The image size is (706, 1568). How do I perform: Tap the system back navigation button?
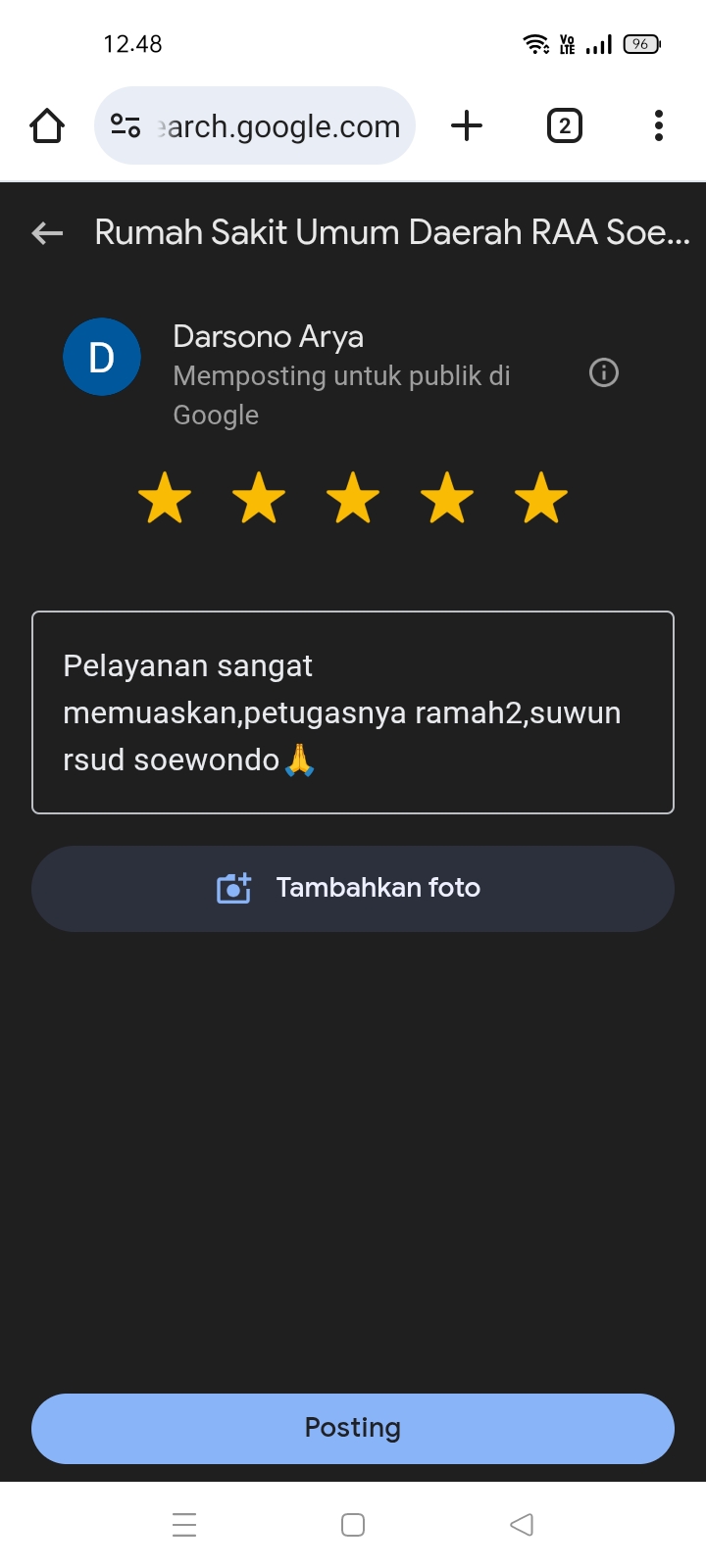[x=522, y=1525]
